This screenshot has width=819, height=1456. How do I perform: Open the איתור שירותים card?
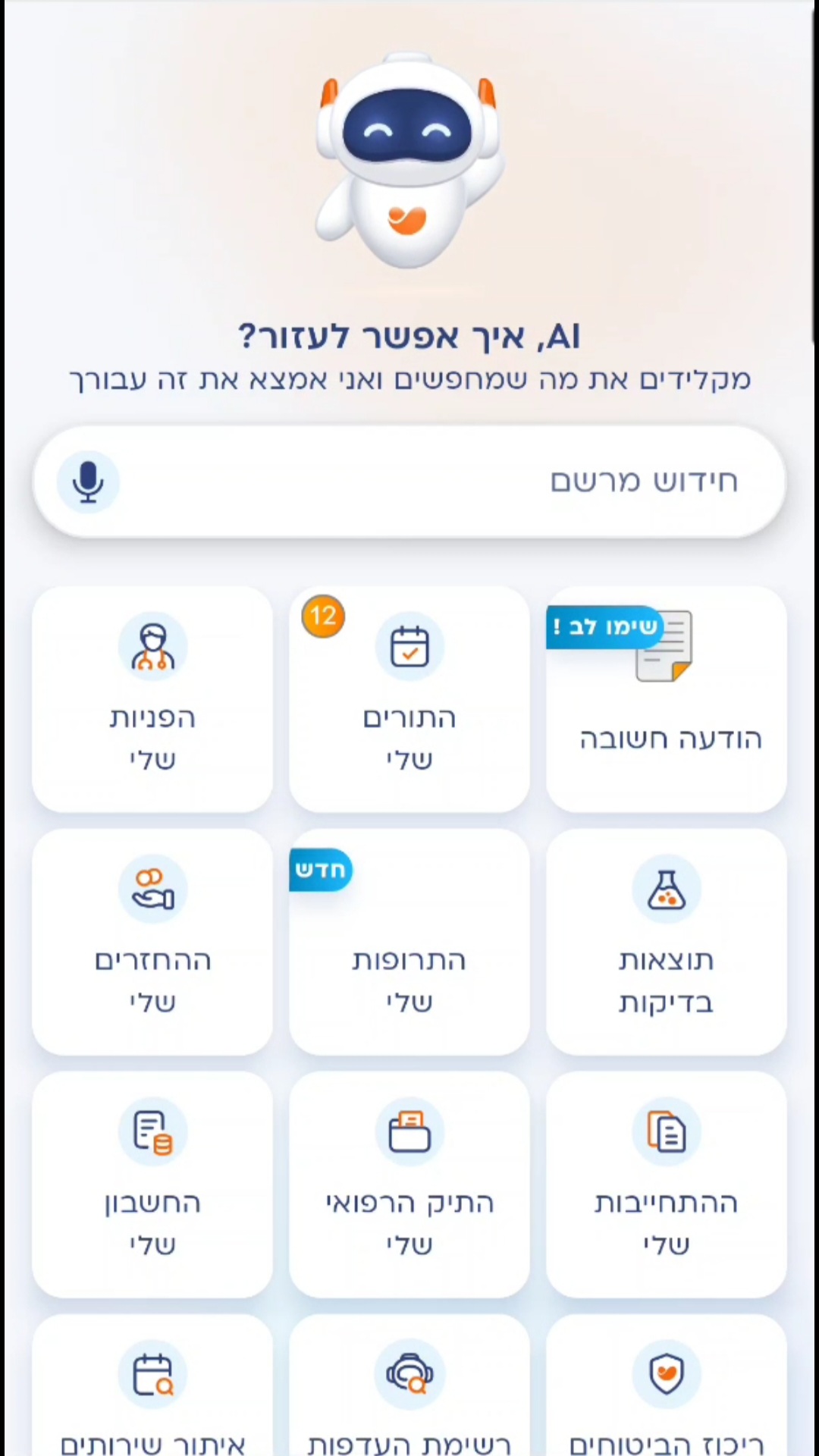click(152, 1395)
